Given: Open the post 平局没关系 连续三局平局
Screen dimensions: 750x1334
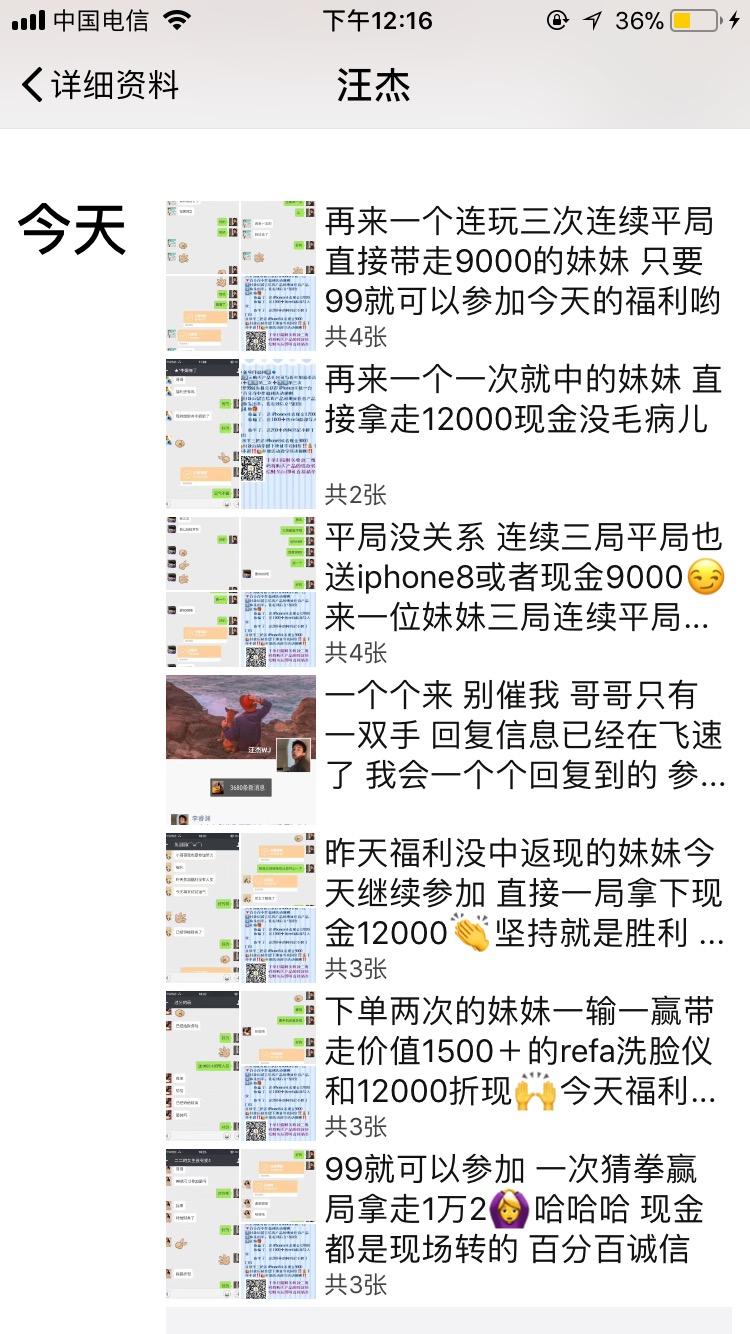Looking at the screenshot, I should pos(522,578).
